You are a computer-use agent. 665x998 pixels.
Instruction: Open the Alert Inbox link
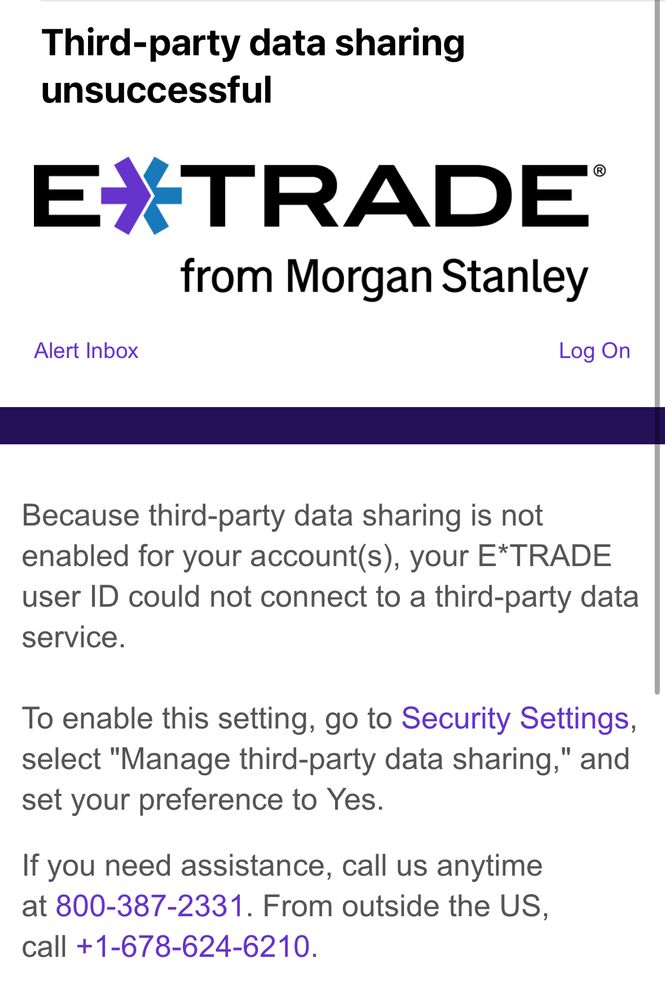pos(86,350)
